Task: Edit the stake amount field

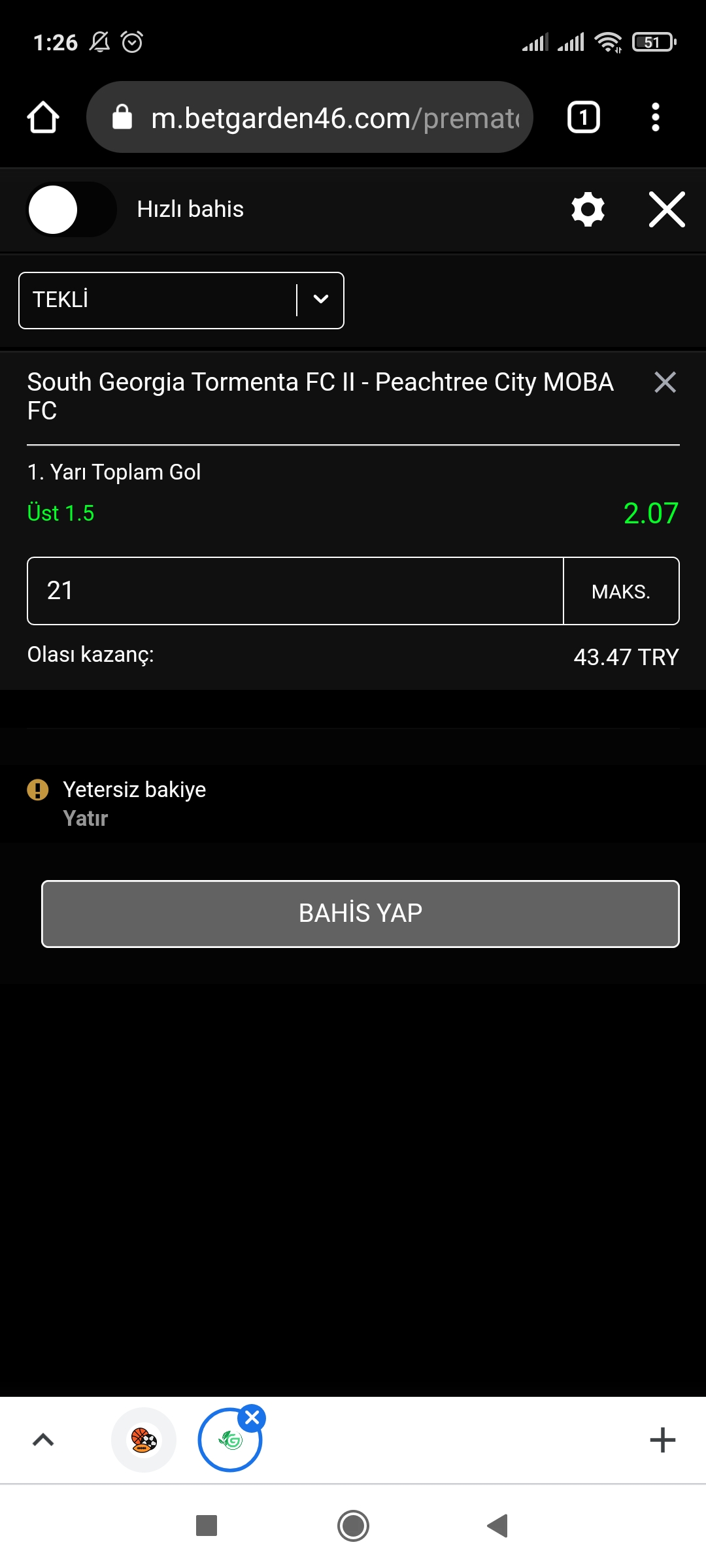Action: click(x=295, y=591)
